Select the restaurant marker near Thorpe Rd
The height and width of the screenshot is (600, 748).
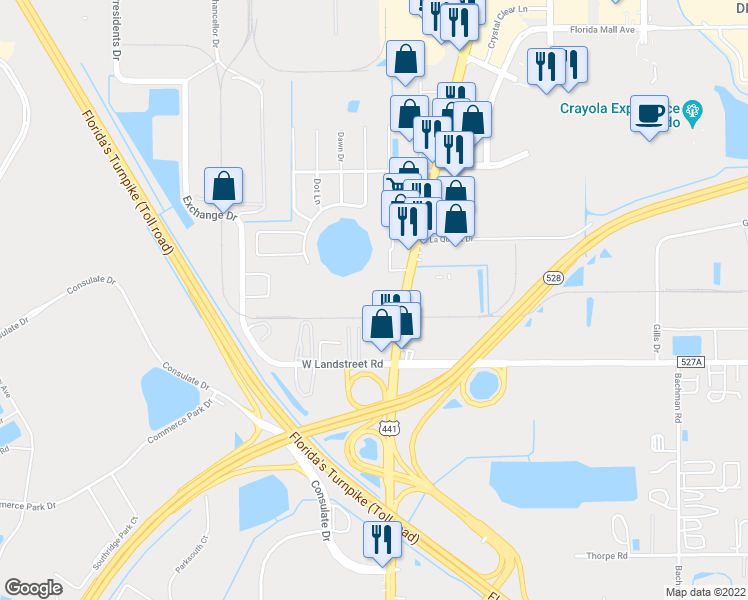click(x=381, y=542)
